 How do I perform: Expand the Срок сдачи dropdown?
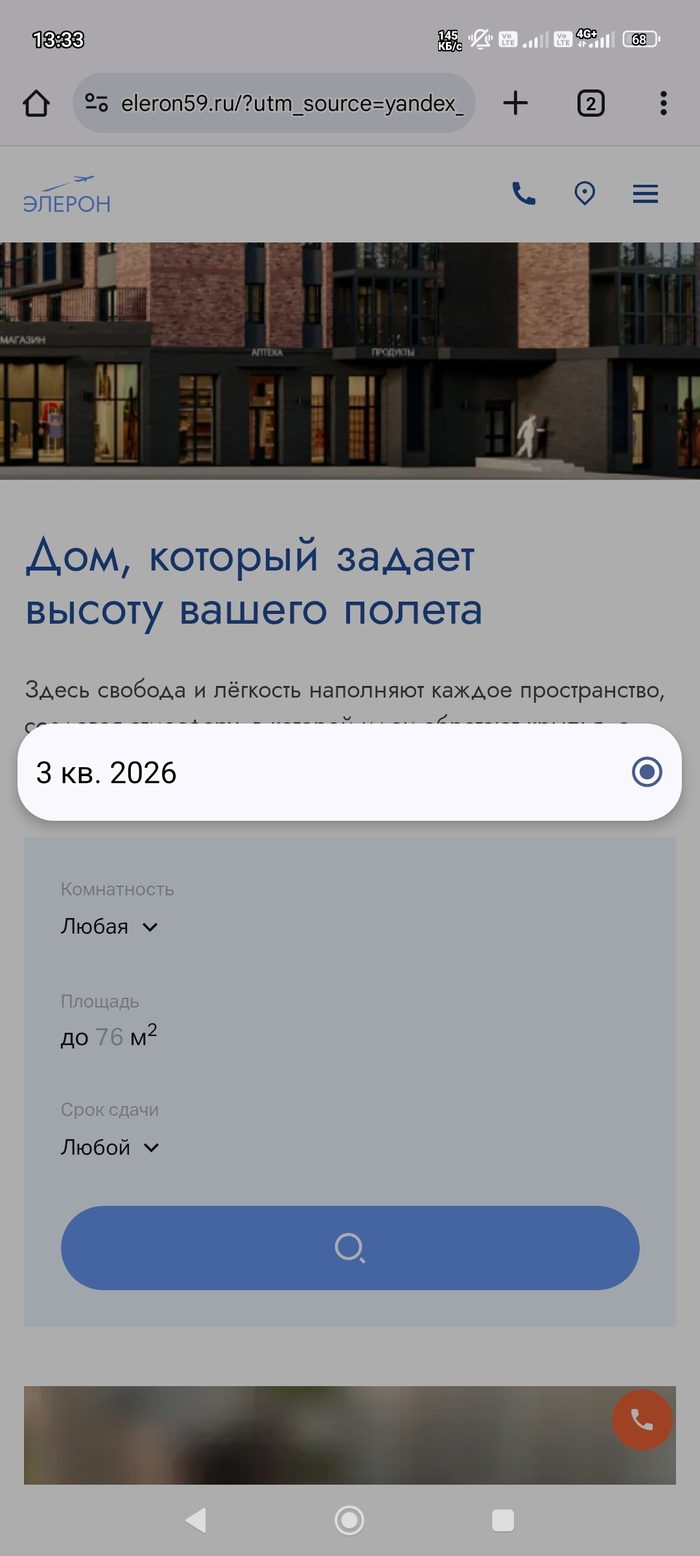pyautogui.click(x=110, y=1148)
